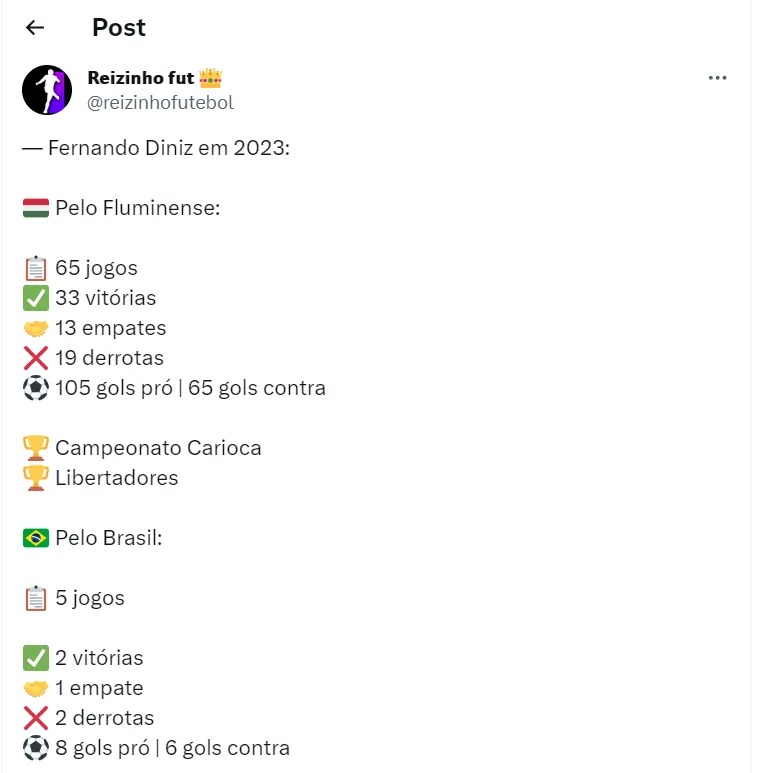Open Reizinho fut's profile picture
763x773 pixels.
tap(47, 90)
